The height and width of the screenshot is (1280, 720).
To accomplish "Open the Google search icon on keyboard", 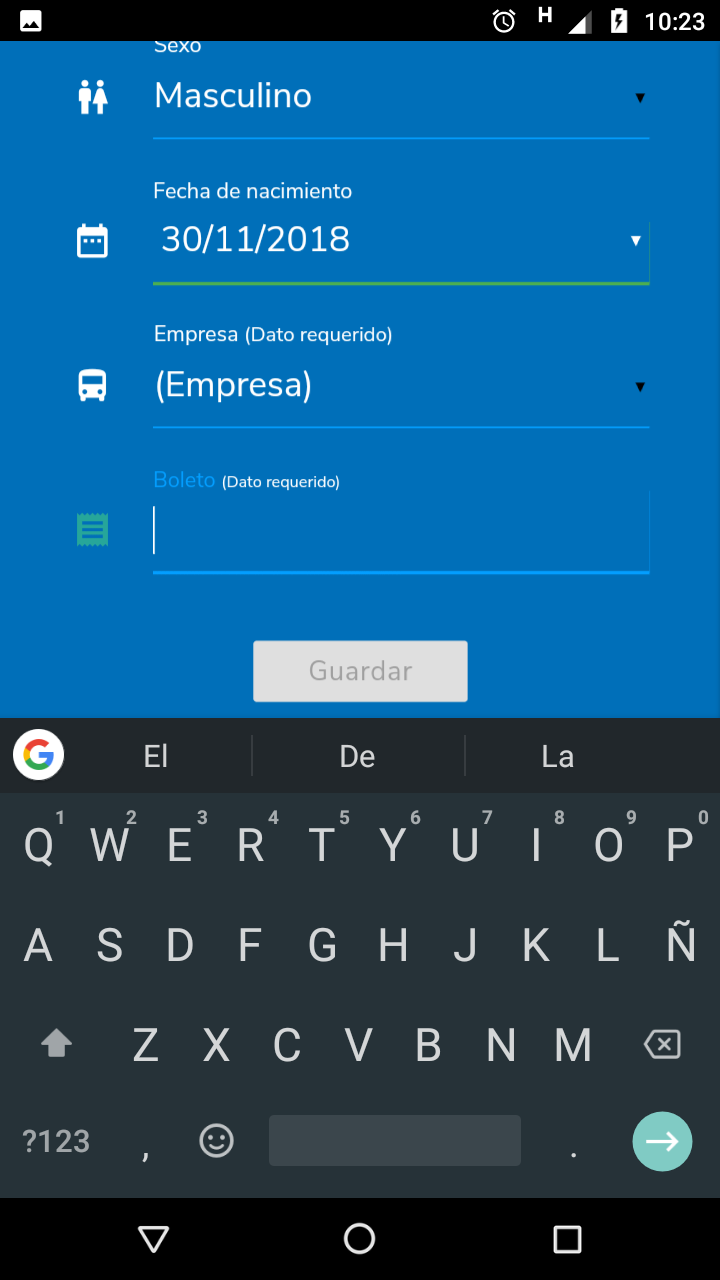I will click(38, 755).
